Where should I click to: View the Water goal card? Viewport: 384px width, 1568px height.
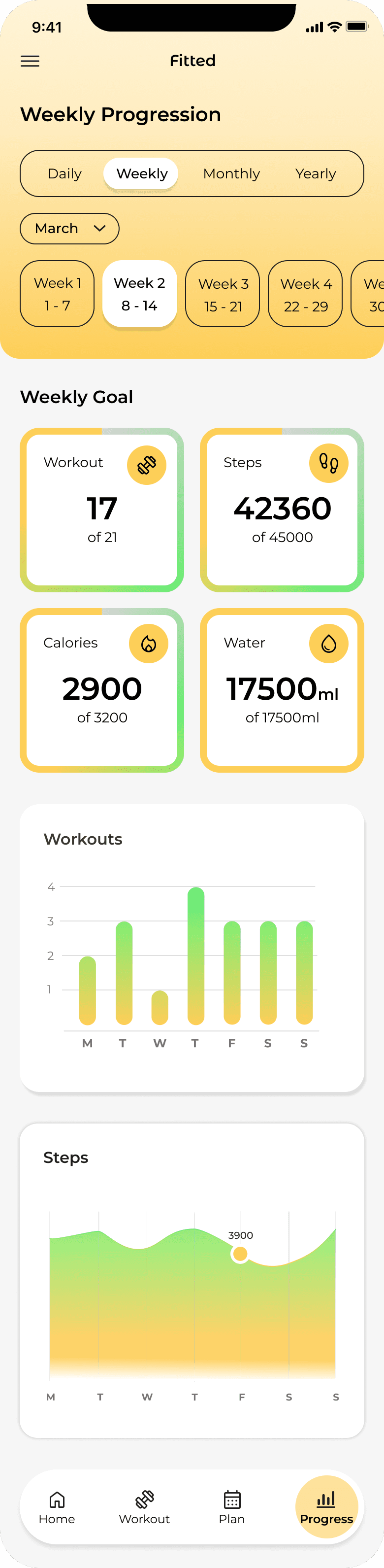282,690
